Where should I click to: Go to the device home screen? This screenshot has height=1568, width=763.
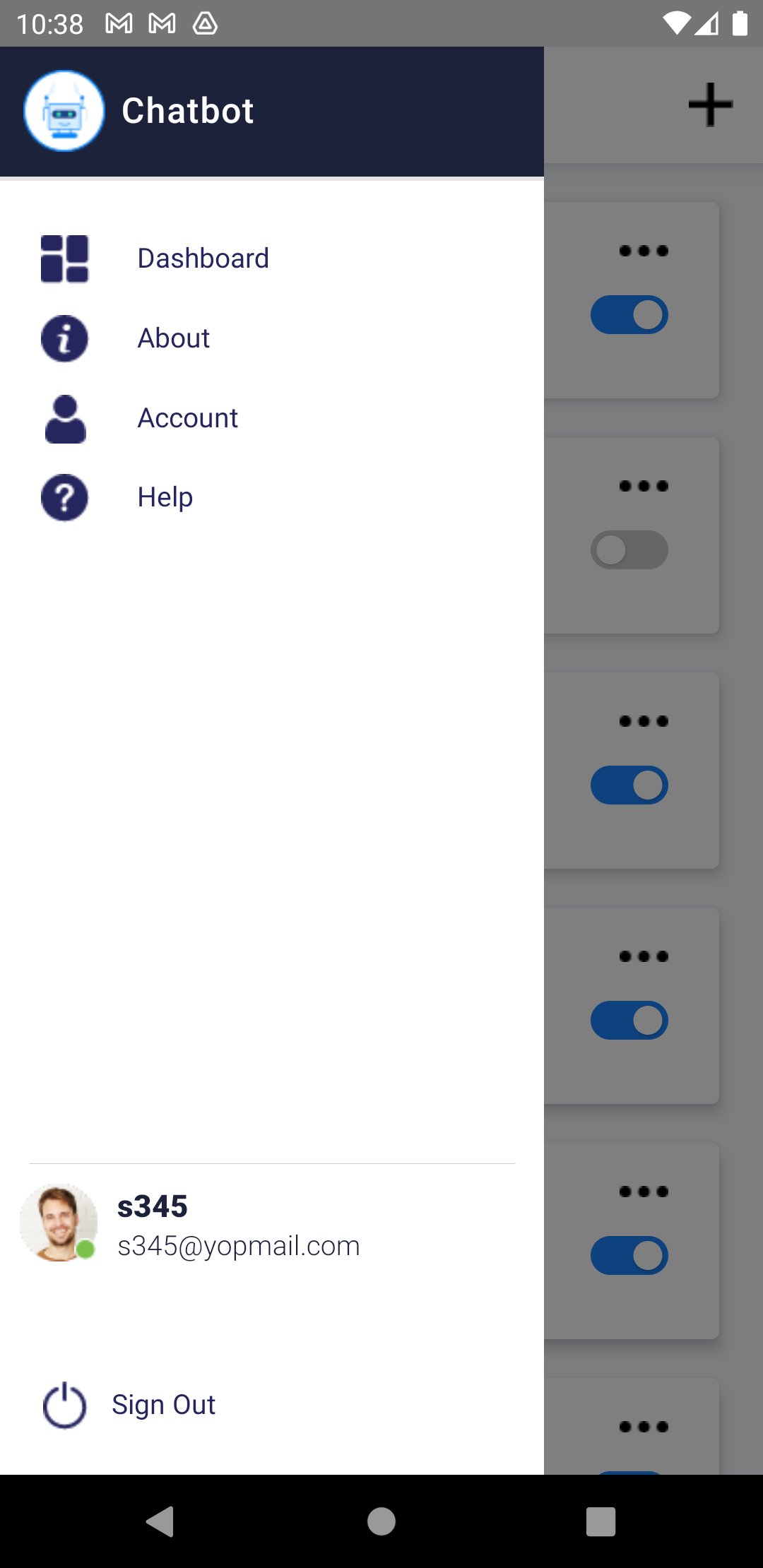click(381, 1521)
